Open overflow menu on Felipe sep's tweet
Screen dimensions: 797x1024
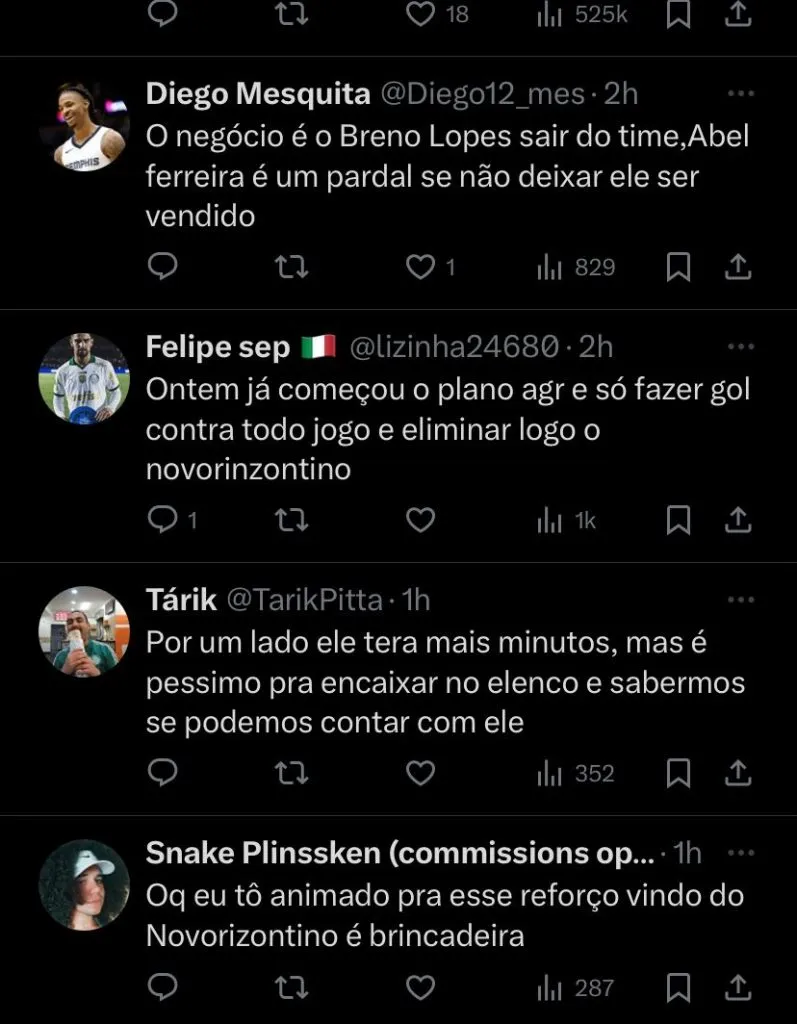click(740, 347)
